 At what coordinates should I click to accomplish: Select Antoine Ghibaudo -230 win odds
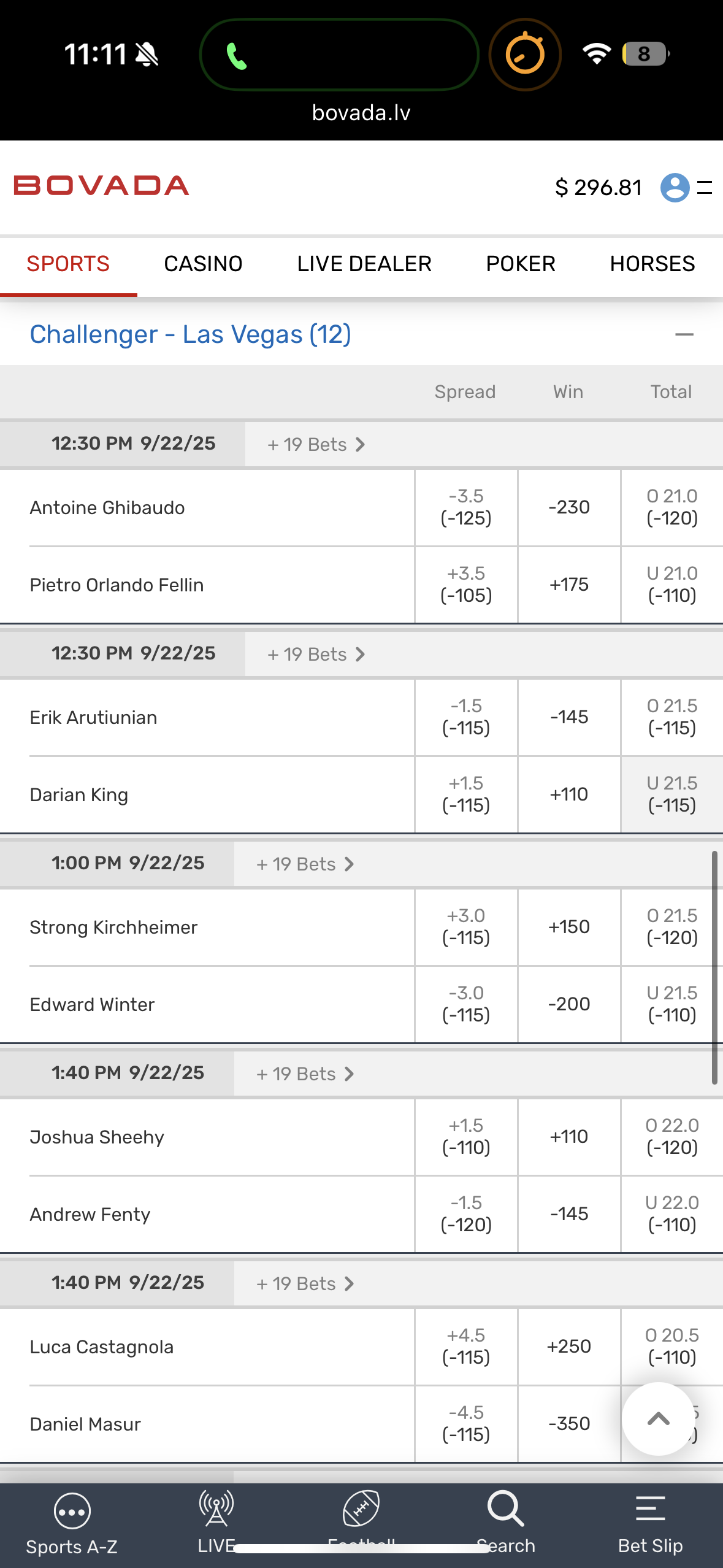pyautogui.click(x=569, y=507)
